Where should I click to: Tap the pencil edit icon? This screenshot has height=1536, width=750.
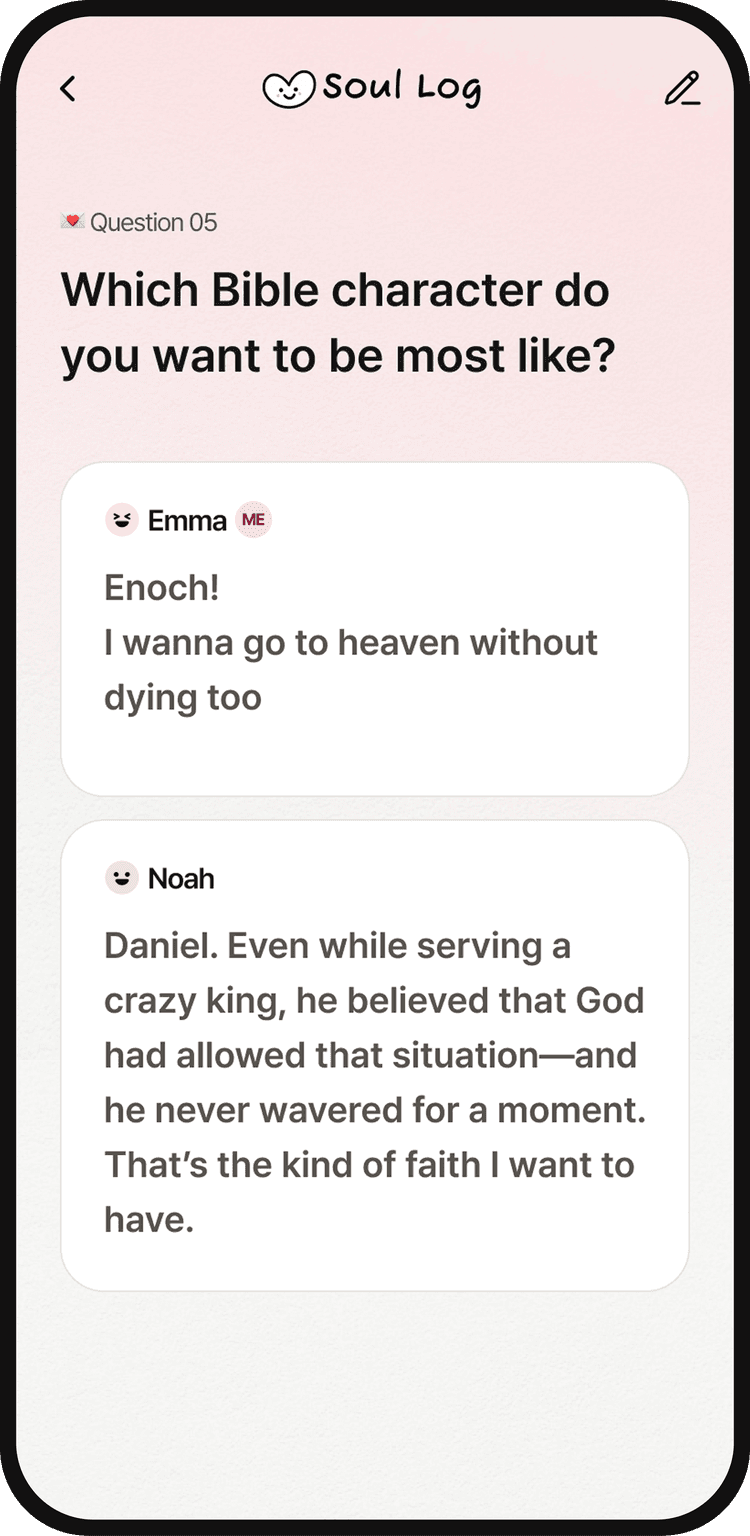pos(684,89)
